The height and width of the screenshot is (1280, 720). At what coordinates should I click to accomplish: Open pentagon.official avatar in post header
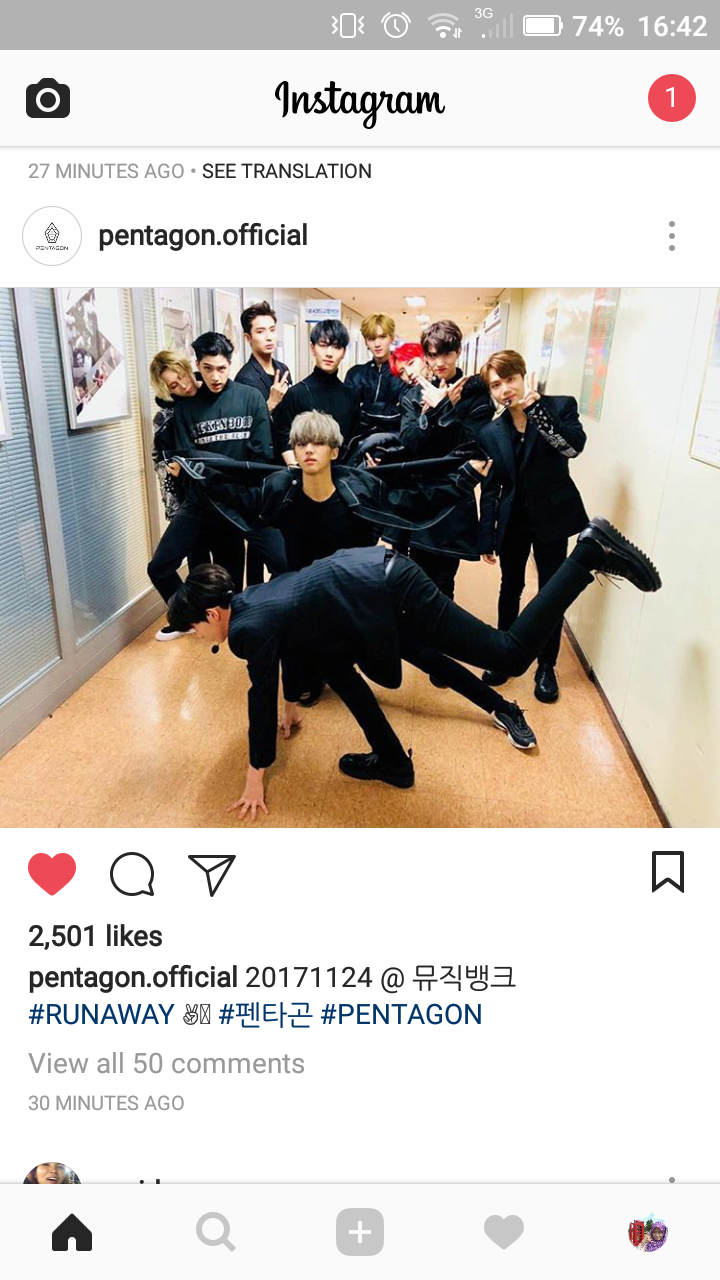coord(52,236)
